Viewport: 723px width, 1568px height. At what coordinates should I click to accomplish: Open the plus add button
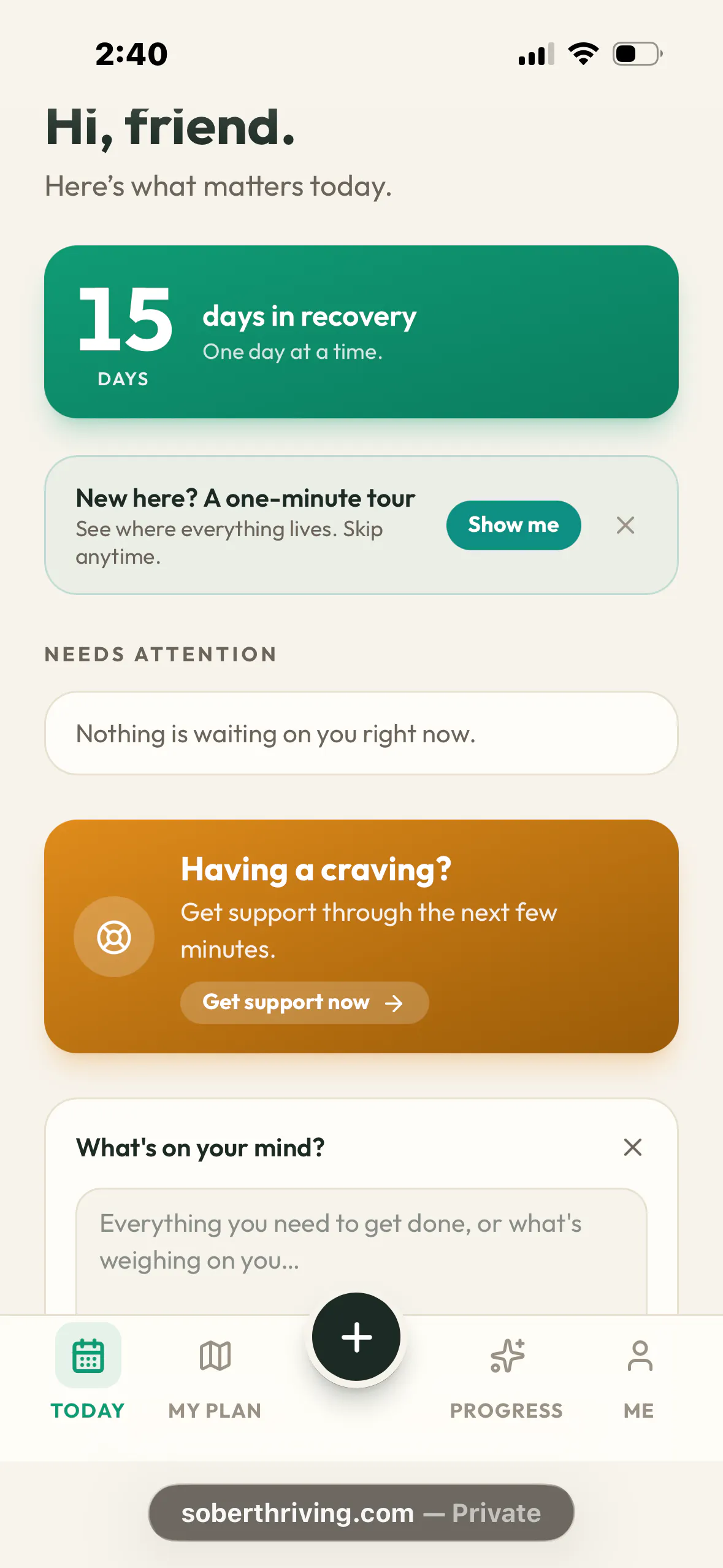[x=356, y=1337]
